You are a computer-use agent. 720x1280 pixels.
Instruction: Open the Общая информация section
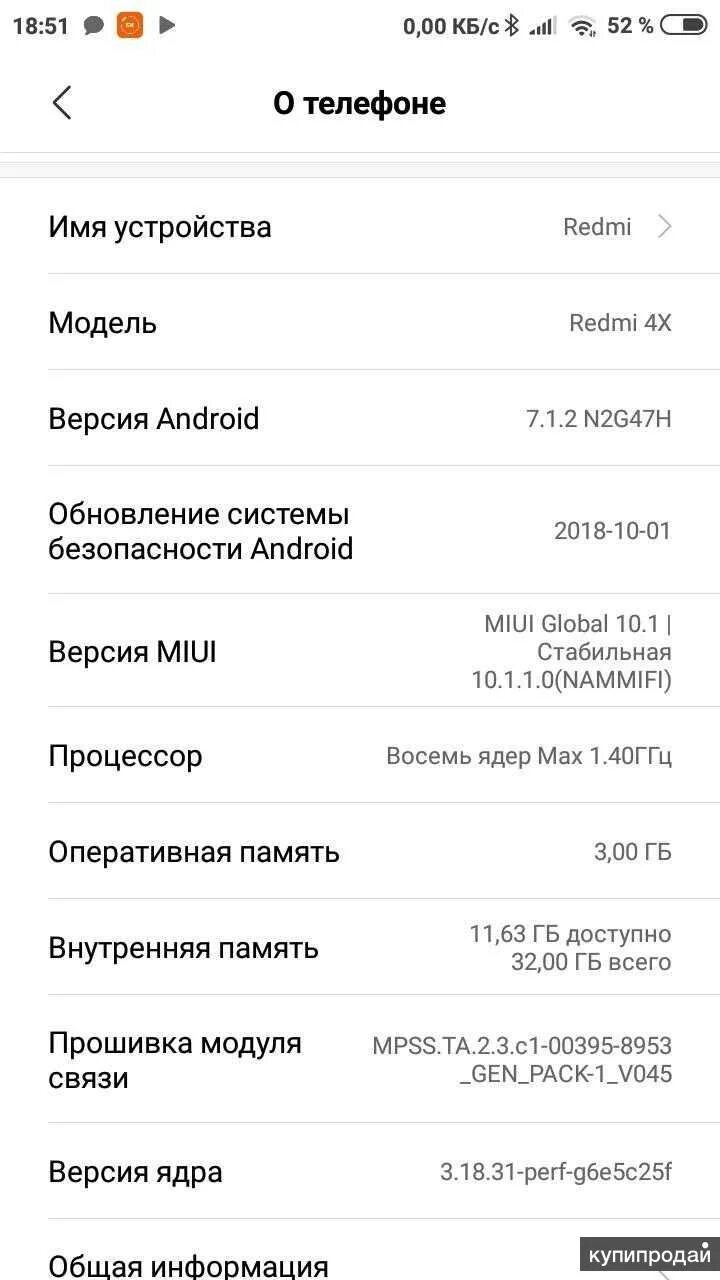(300, 1262)
